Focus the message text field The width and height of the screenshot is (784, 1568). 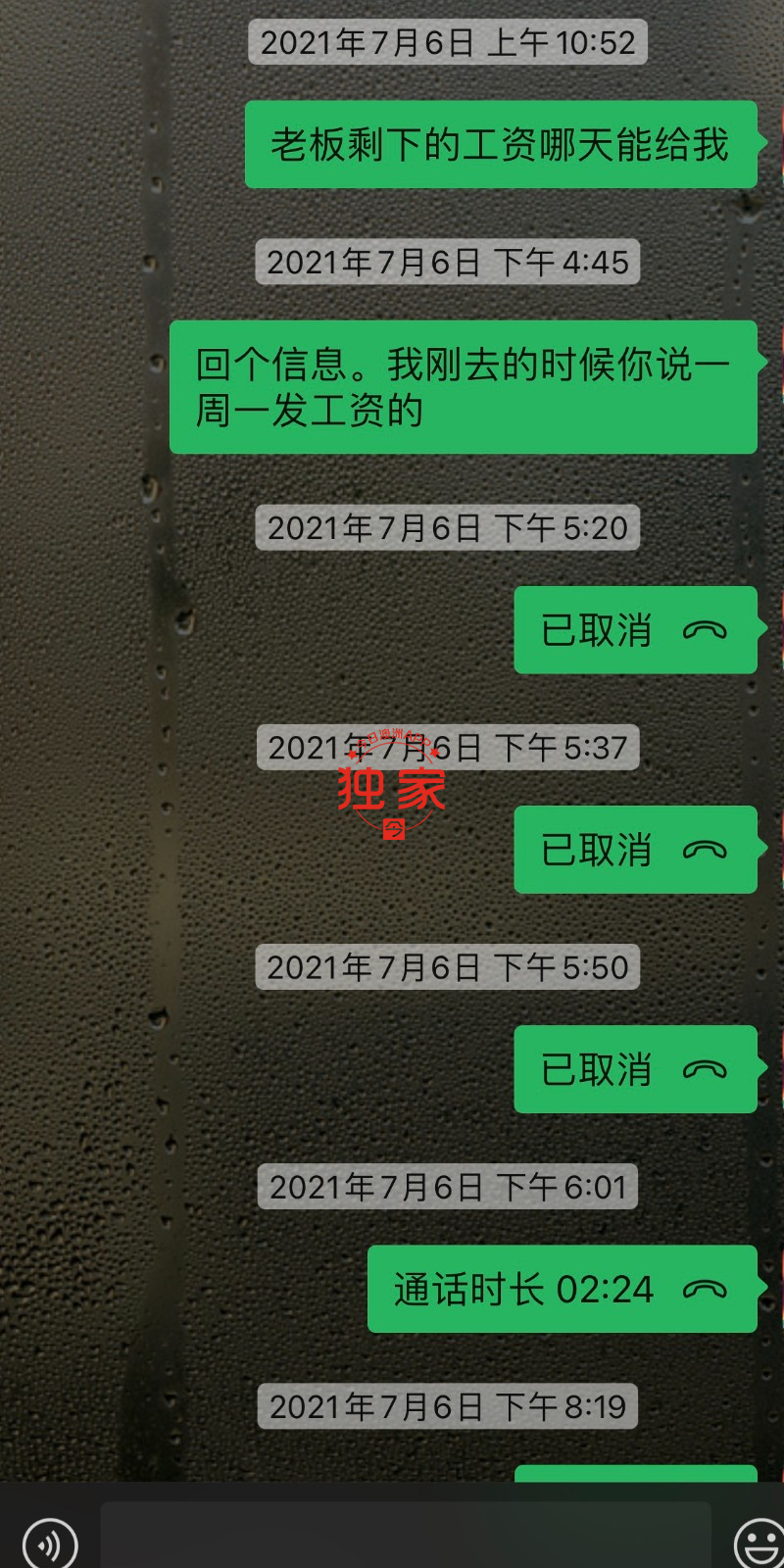click(406, 1537)
